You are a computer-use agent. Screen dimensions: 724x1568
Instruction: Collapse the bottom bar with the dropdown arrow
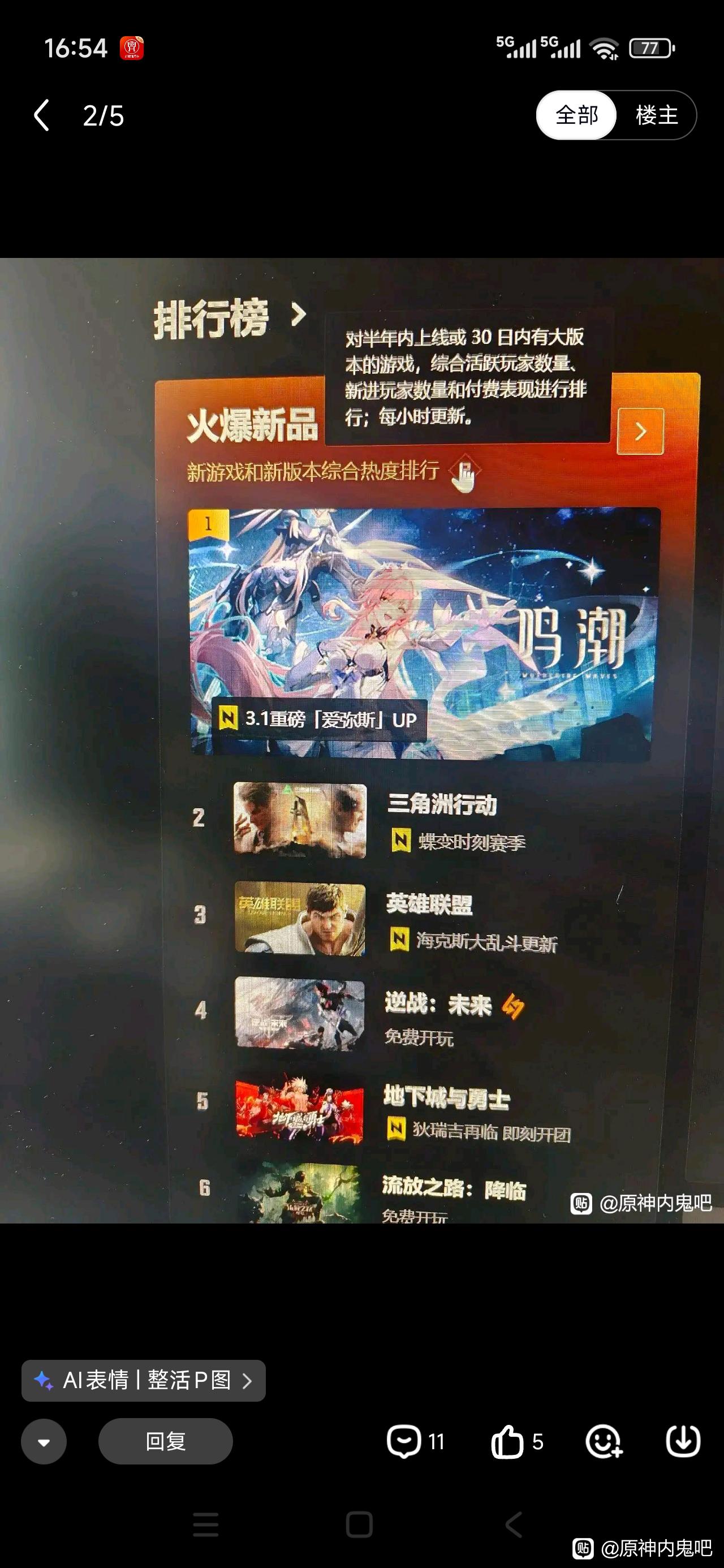click(44, 1441)
